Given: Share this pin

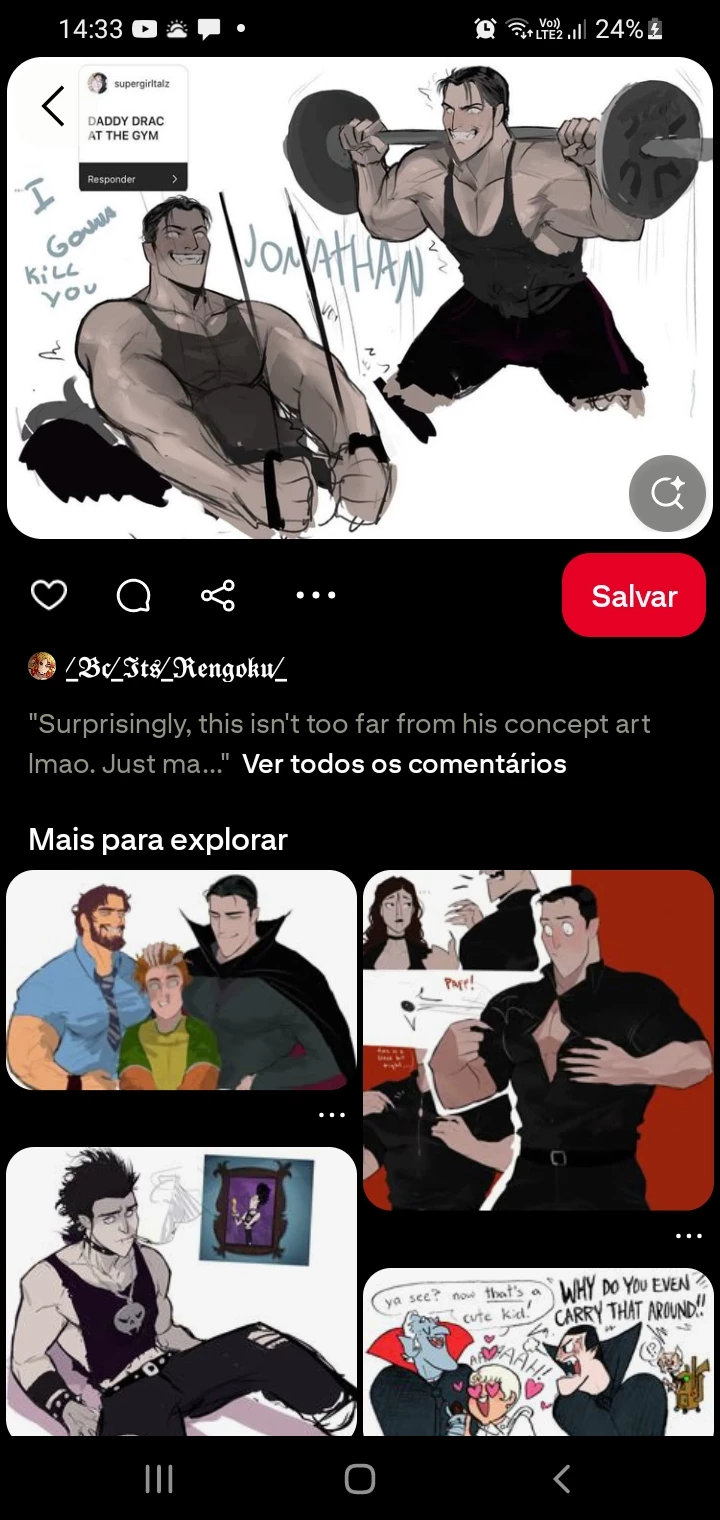Looking at the screenshot, I should coord(218,595).
